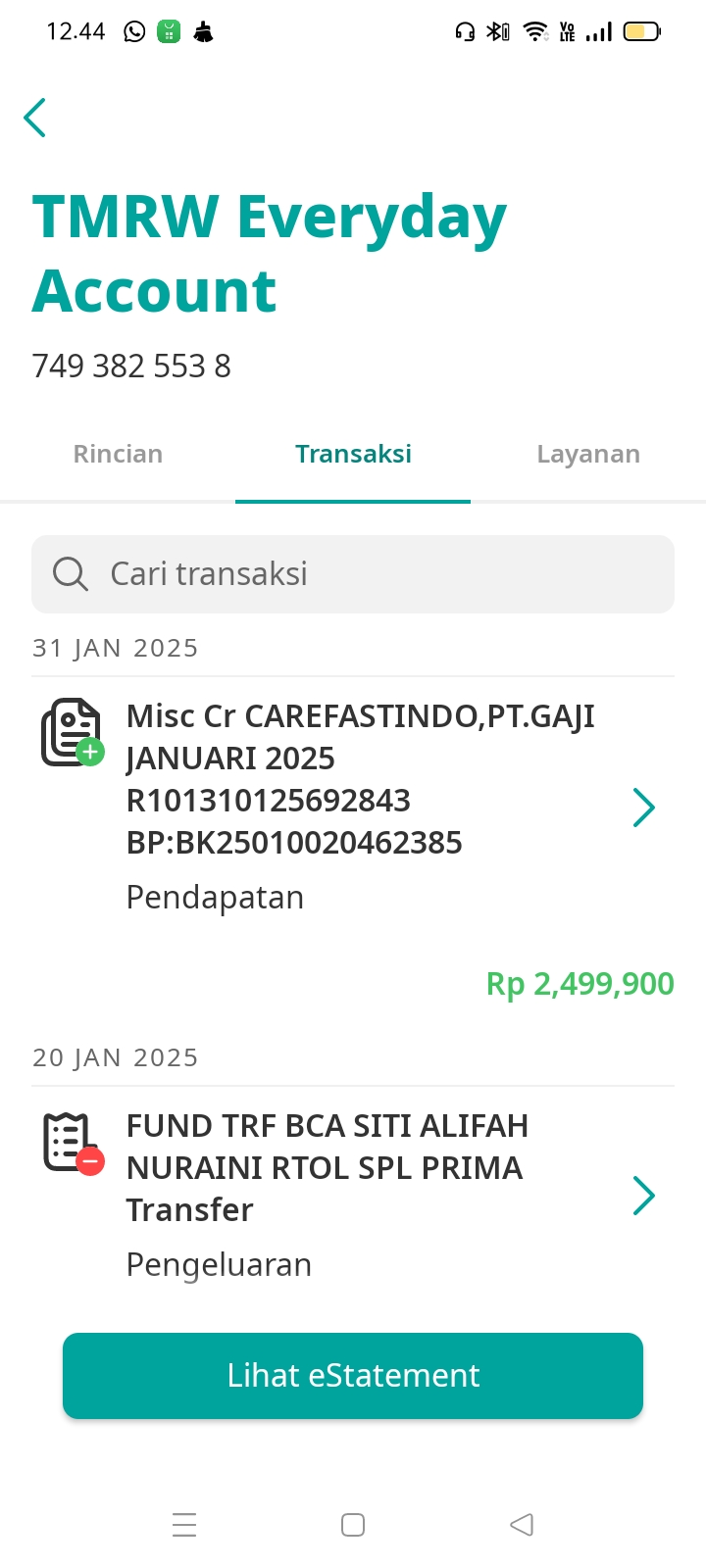Screen dimensions: 706x1568
Task: Open the Layanan tab
Action: [x=588, y=455]
